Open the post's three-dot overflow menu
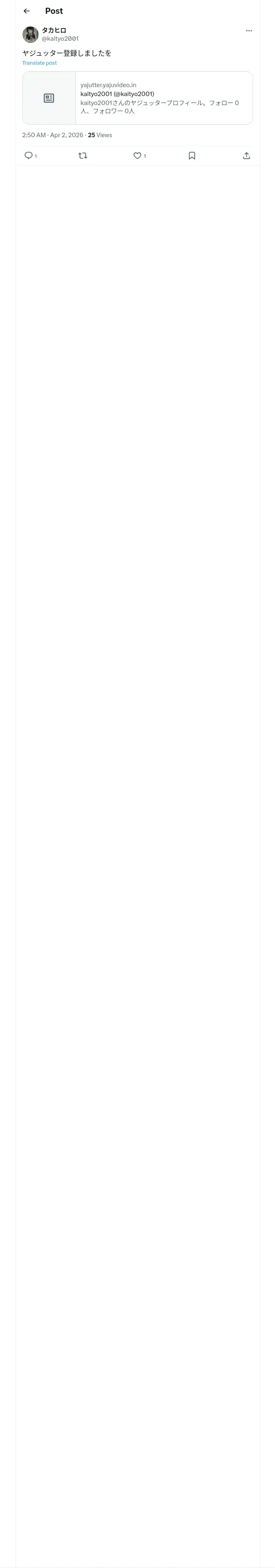The image size is (275, 1568). (249, 31)
